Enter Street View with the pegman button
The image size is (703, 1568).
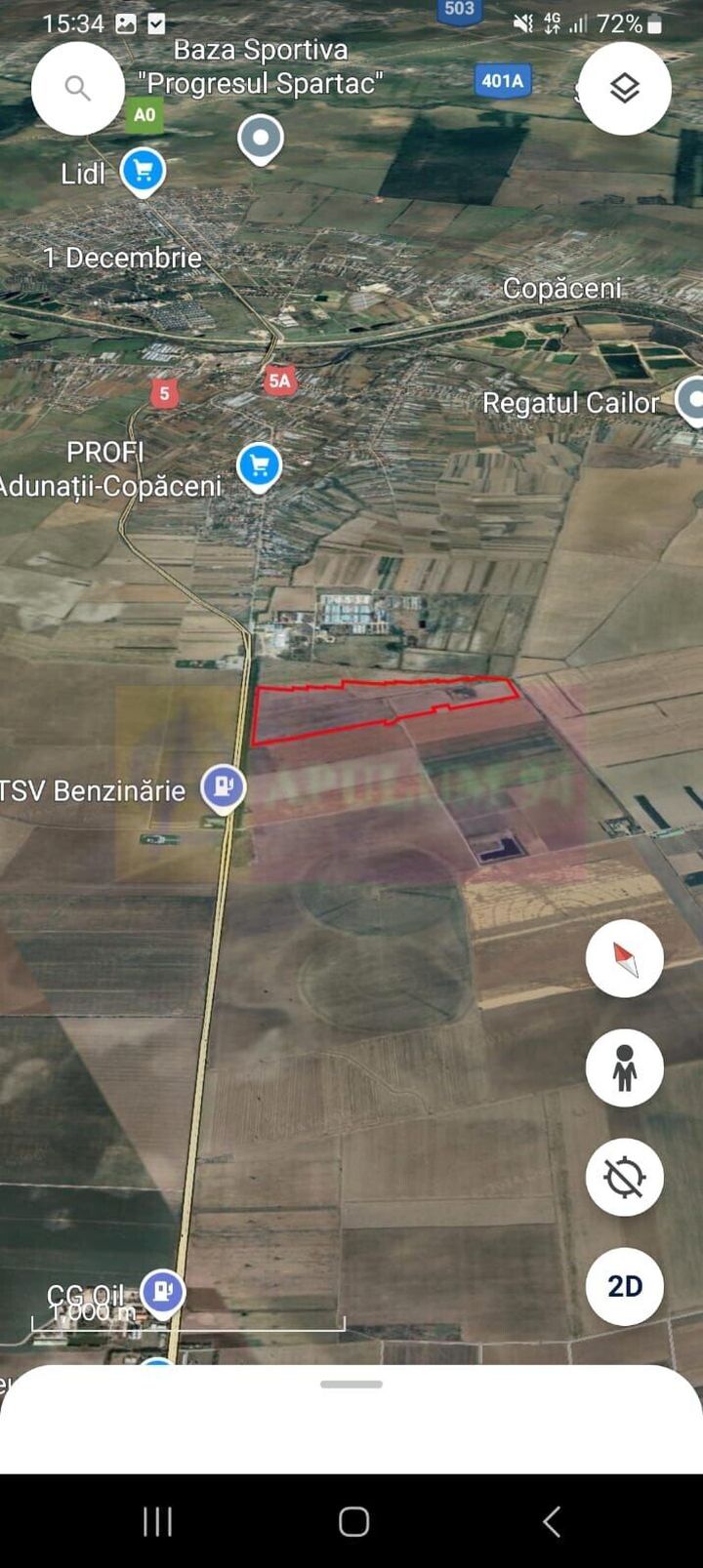pos(624,1067)
